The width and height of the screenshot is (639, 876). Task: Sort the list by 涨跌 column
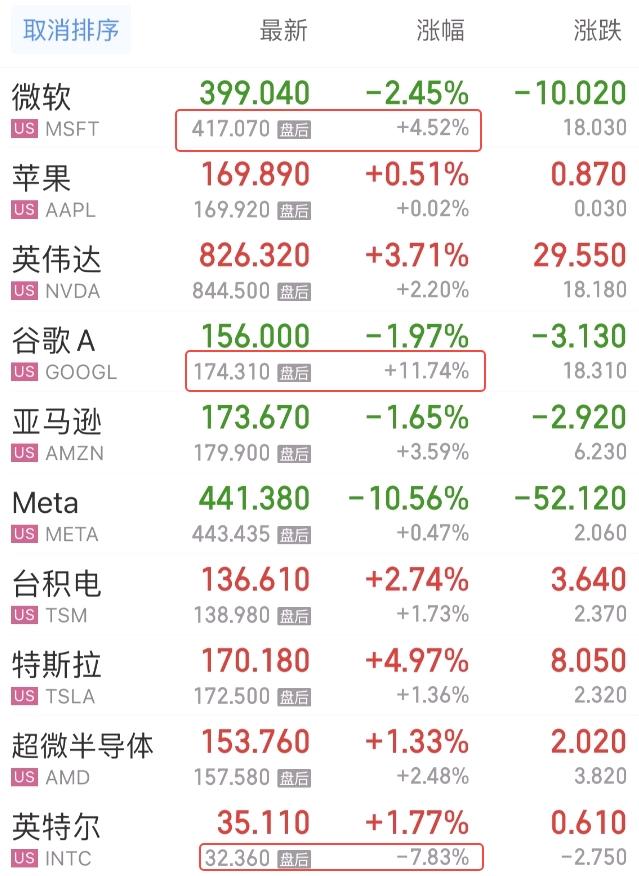(x=597, y=30)
